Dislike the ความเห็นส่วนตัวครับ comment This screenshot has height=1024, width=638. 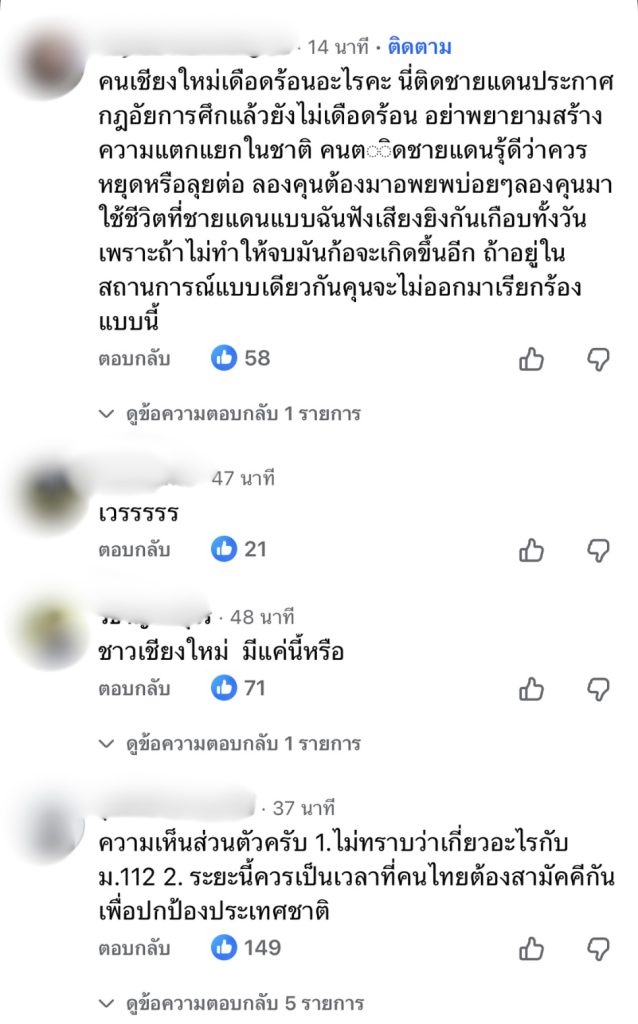pyautogui.click(x=598, y=948)
